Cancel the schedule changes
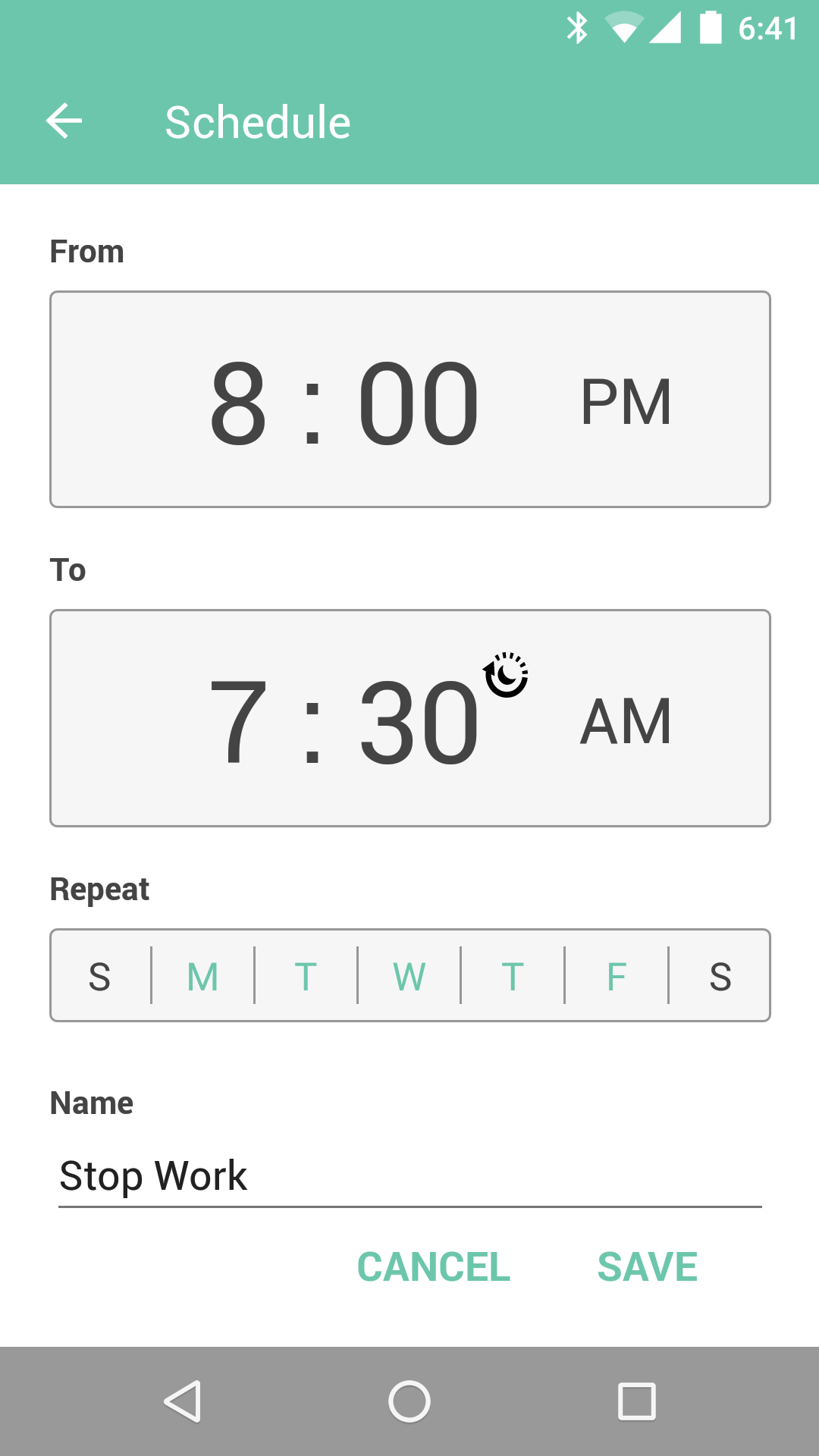Screen dimensions: 819x1456 [434, 1267]
